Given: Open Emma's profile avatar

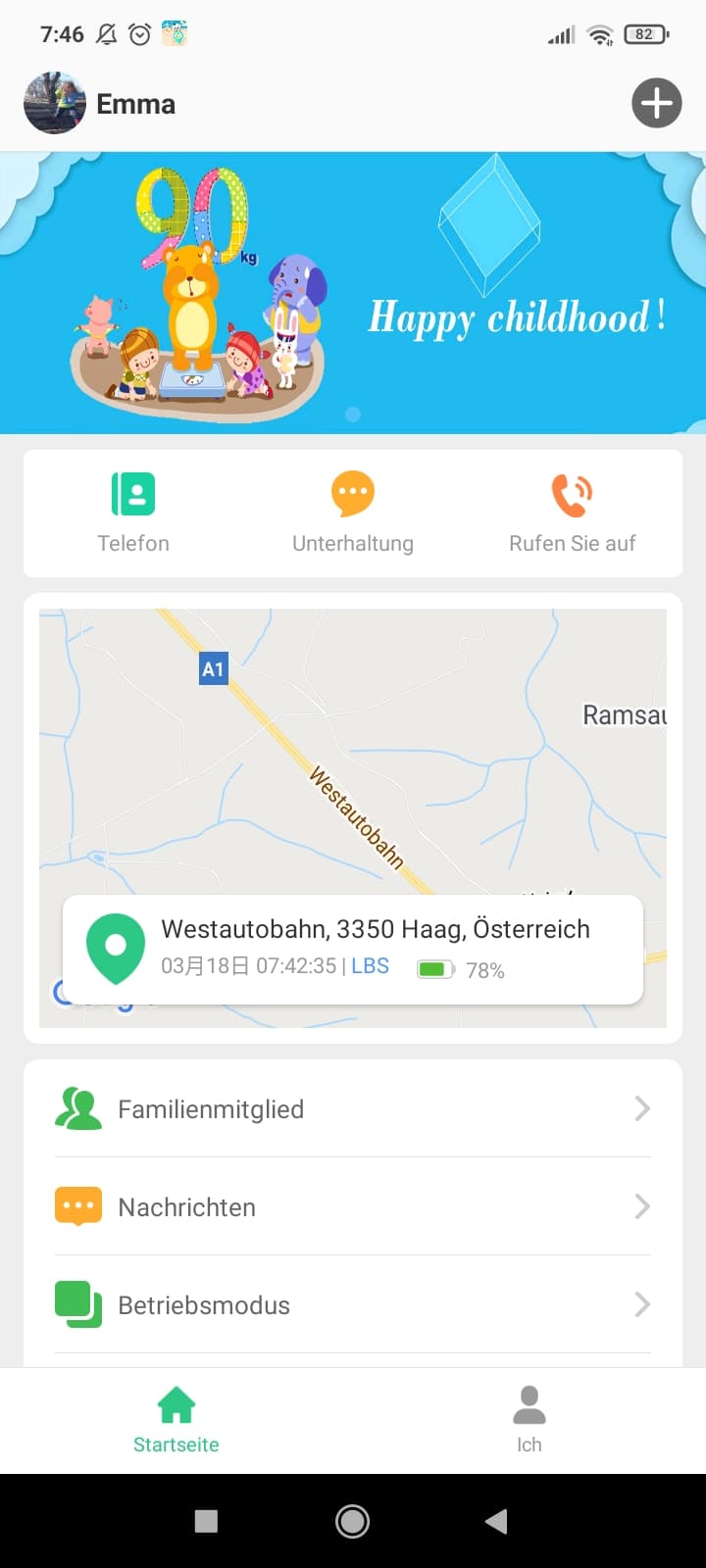Looking at the screenshot, I should click(55, 103).
